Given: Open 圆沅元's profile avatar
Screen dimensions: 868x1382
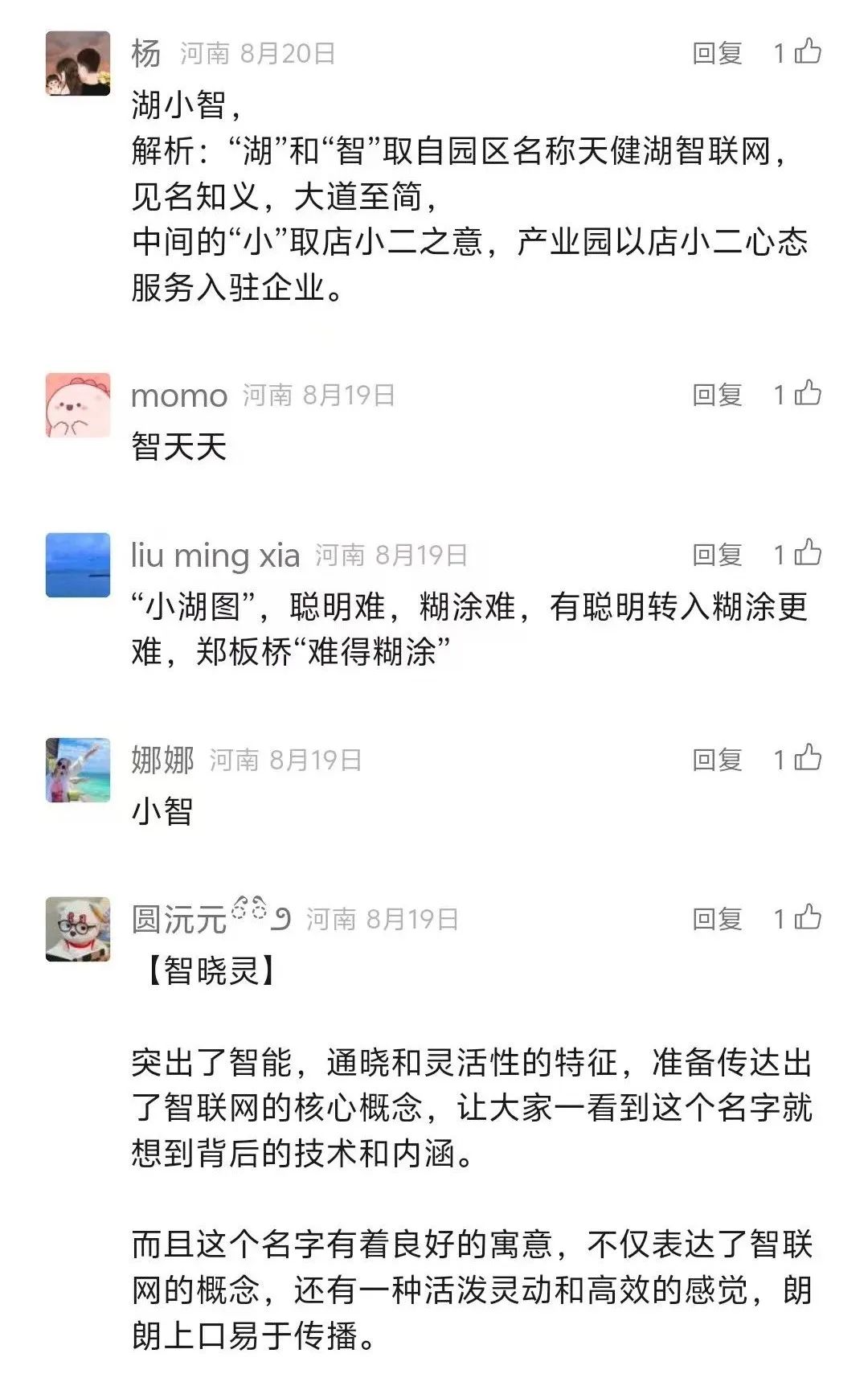Looking at the screenshot, I should click(x=78, y=929).
